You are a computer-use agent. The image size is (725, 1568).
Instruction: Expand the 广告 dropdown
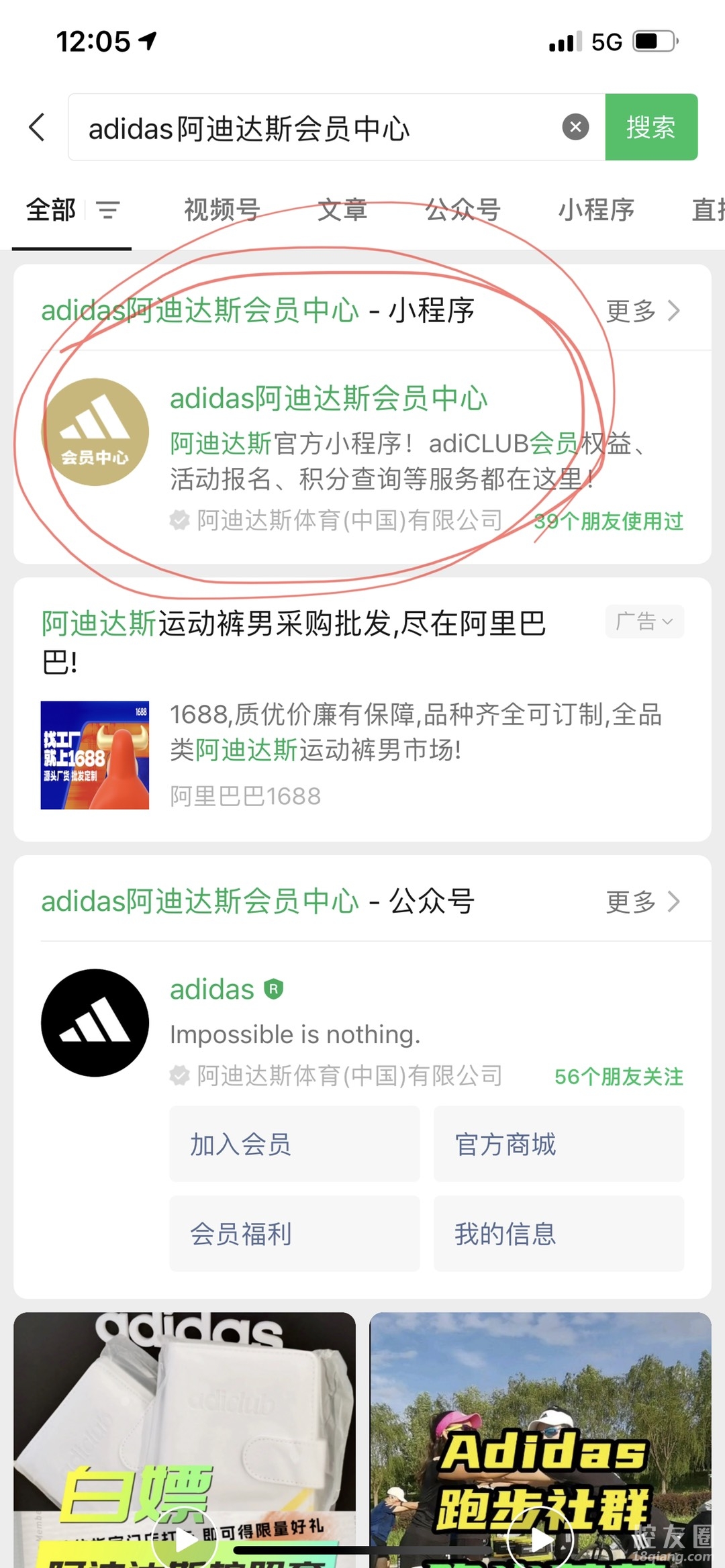[x=644, y=622]
